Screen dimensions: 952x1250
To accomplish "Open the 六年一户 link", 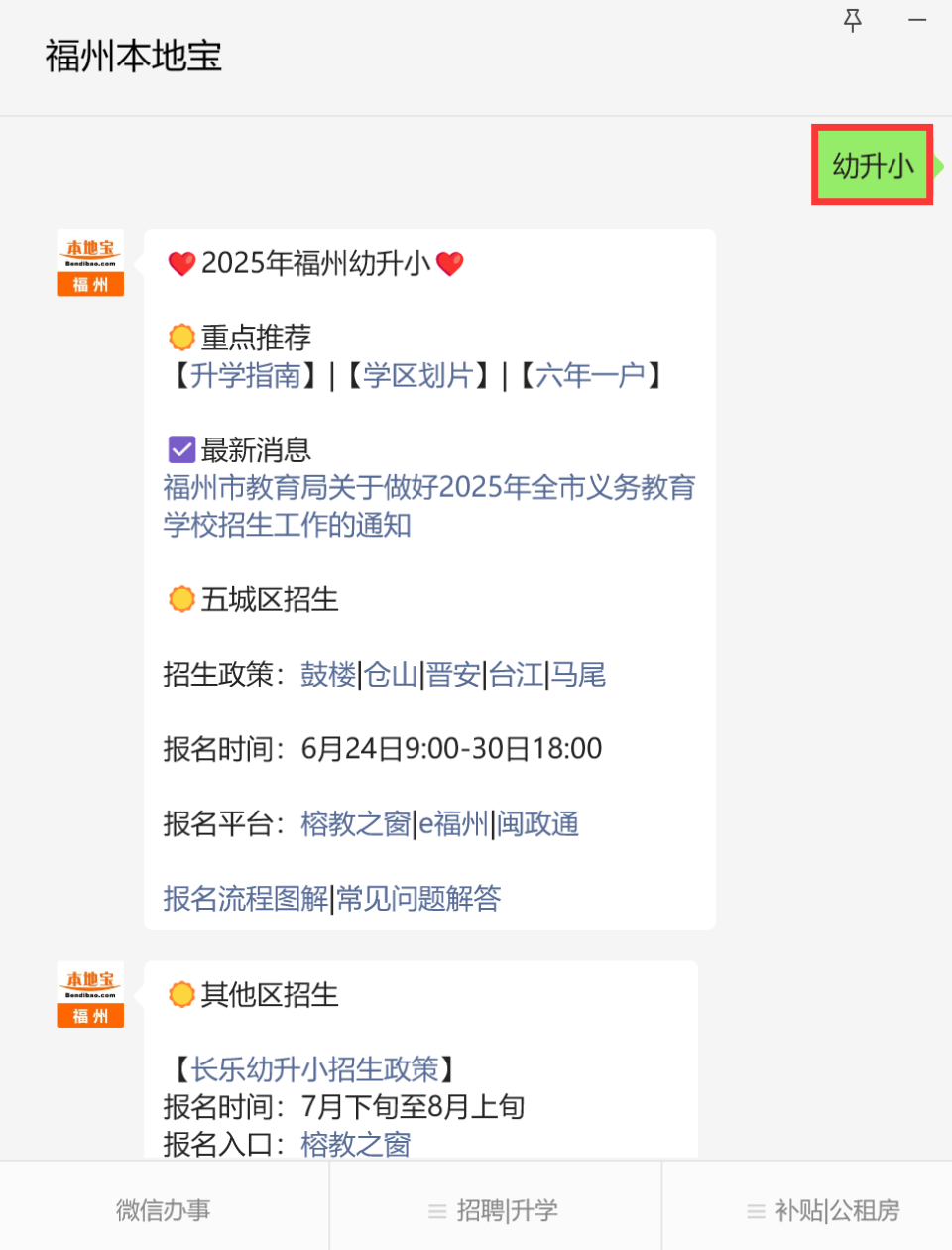I will (x=590, y=376).
